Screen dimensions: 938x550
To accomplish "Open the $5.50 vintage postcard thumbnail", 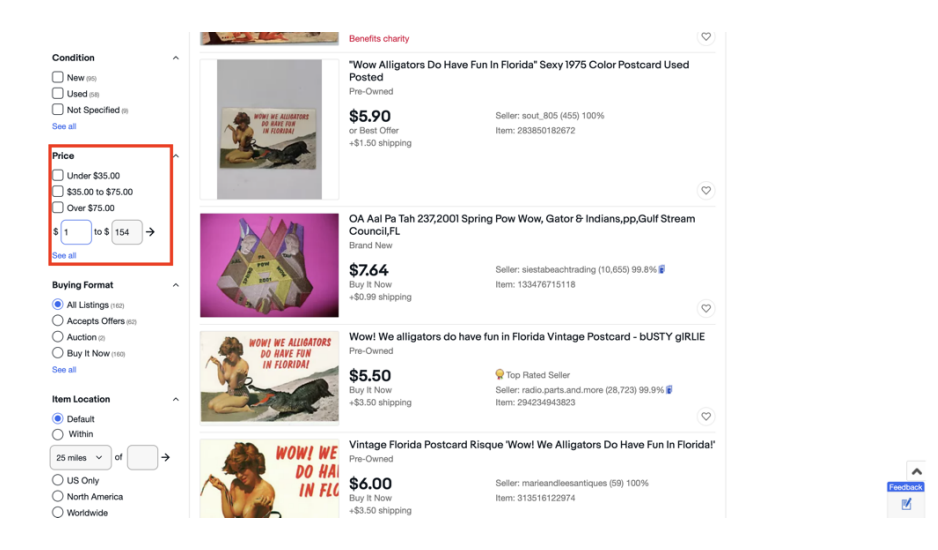I will (269, 377).
